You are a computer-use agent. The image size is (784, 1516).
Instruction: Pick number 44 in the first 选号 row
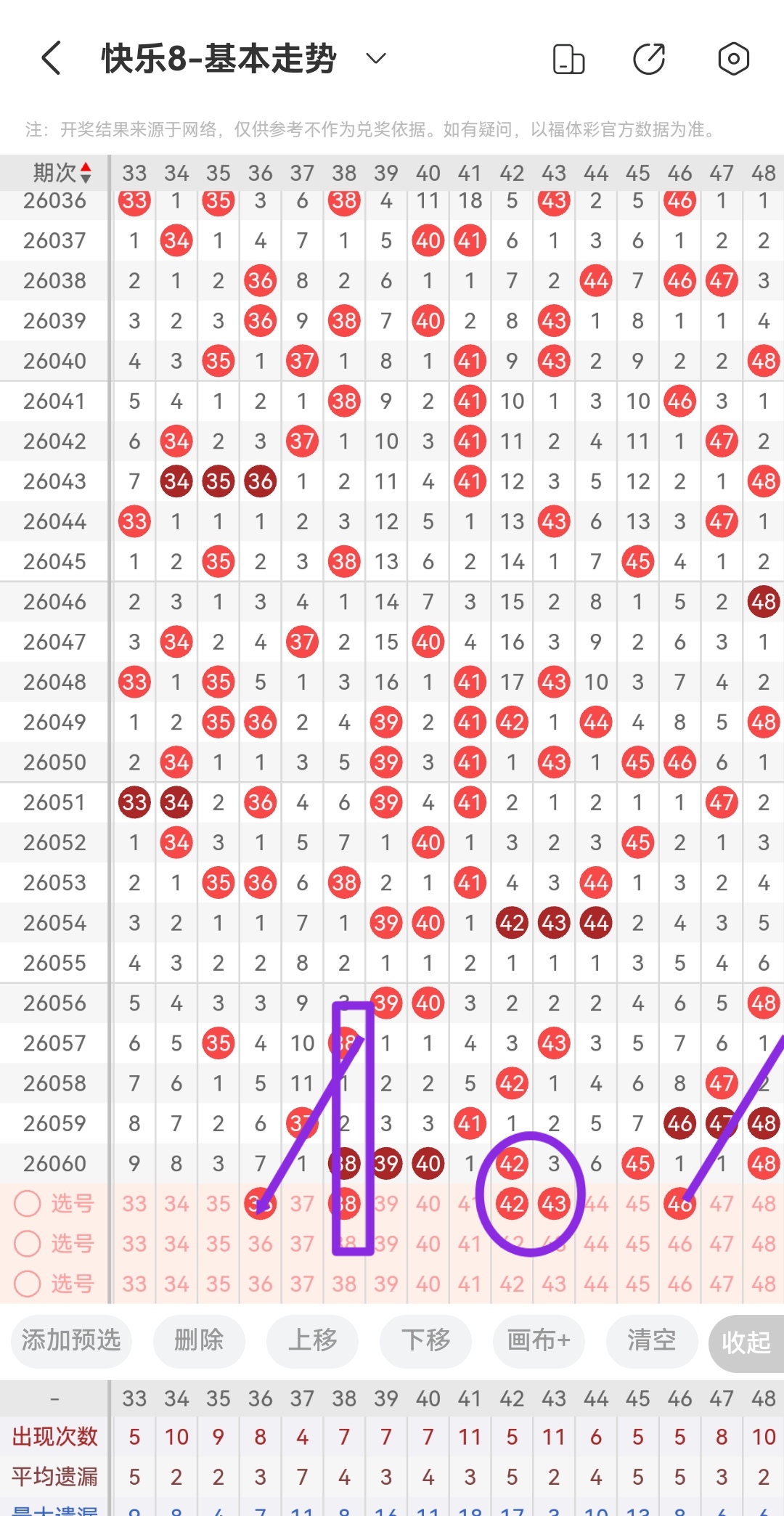tap(596, 1203)
